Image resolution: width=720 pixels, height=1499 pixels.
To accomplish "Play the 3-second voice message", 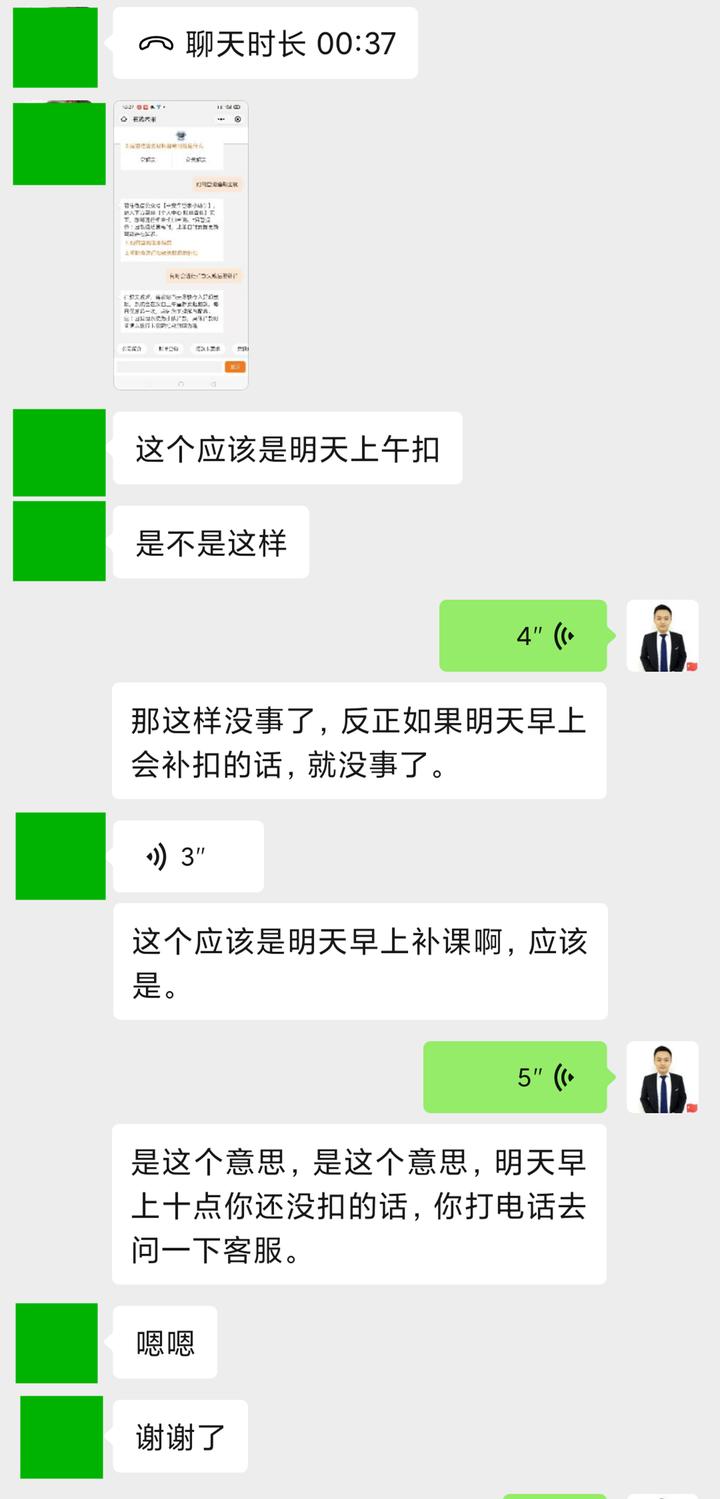I will (185, 855).
